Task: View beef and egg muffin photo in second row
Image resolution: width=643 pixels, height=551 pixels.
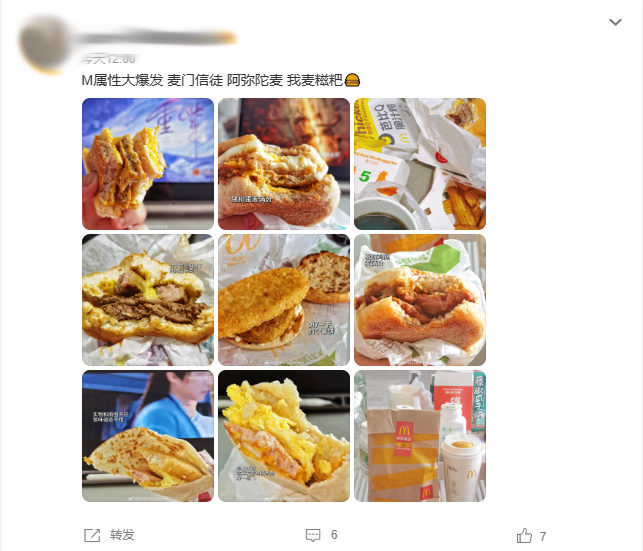Action: pyautogui.click(x=147, y=300)
